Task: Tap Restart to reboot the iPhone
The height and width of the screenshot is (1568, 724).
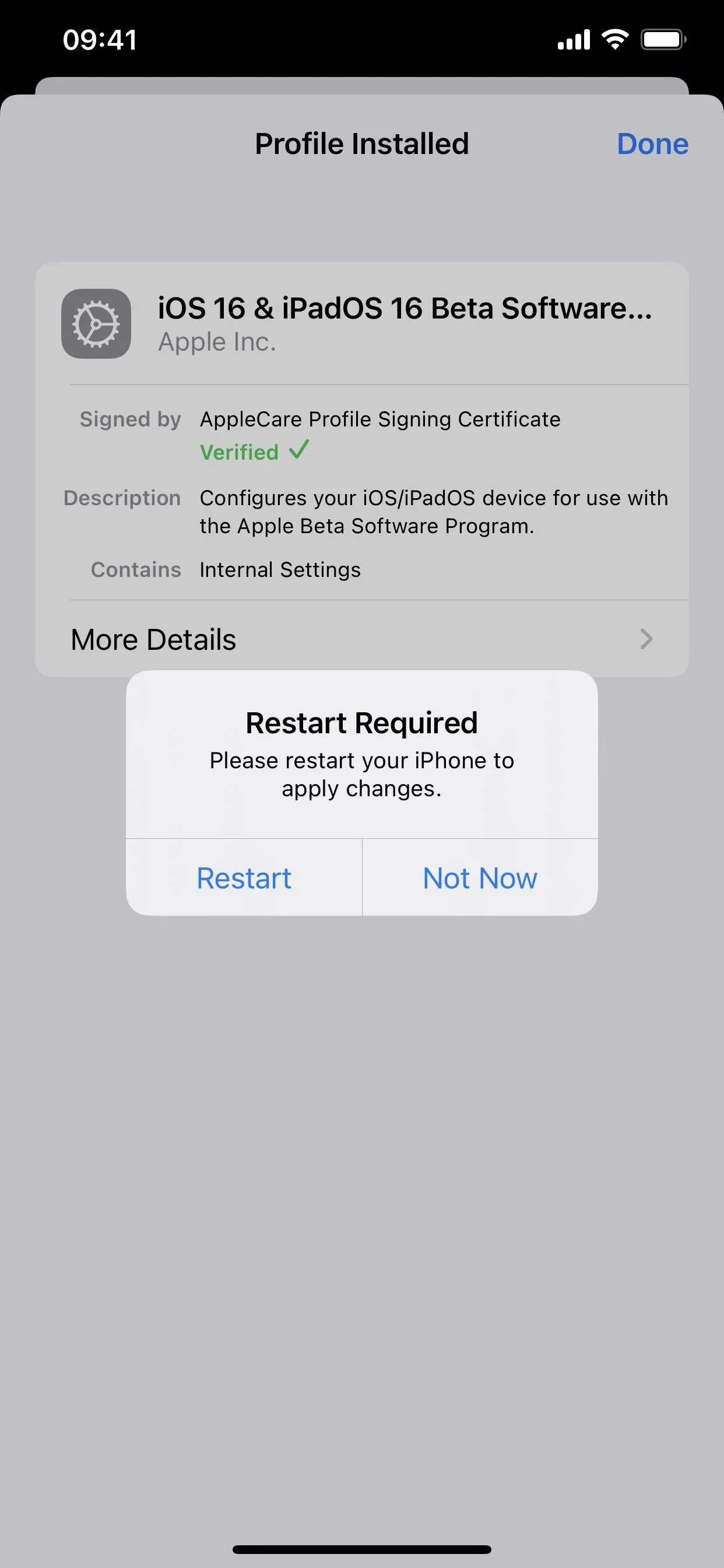Action: tap(244, 877)
